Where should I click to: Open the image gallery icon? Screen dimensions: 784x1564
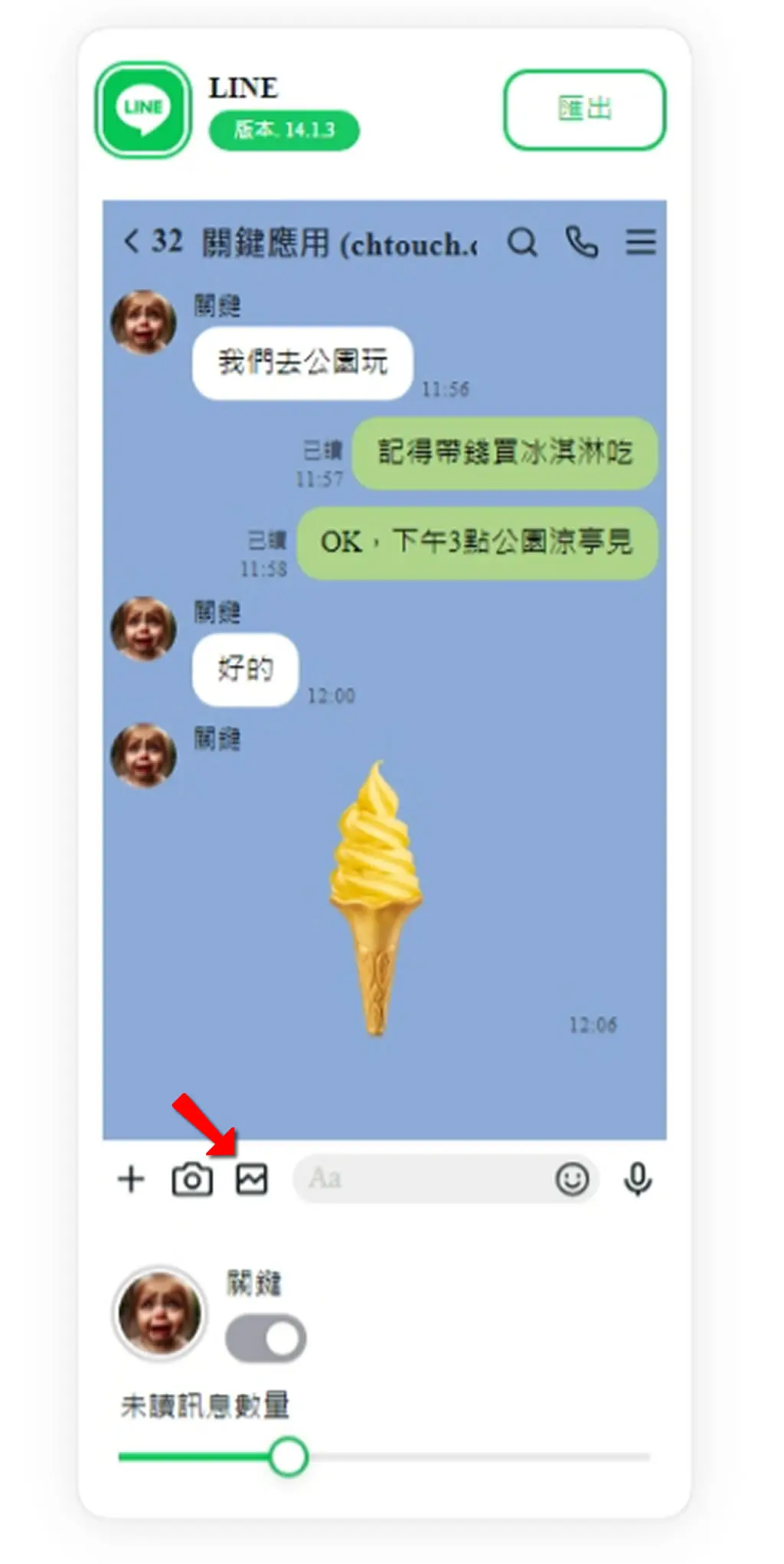click(252, 1179)
